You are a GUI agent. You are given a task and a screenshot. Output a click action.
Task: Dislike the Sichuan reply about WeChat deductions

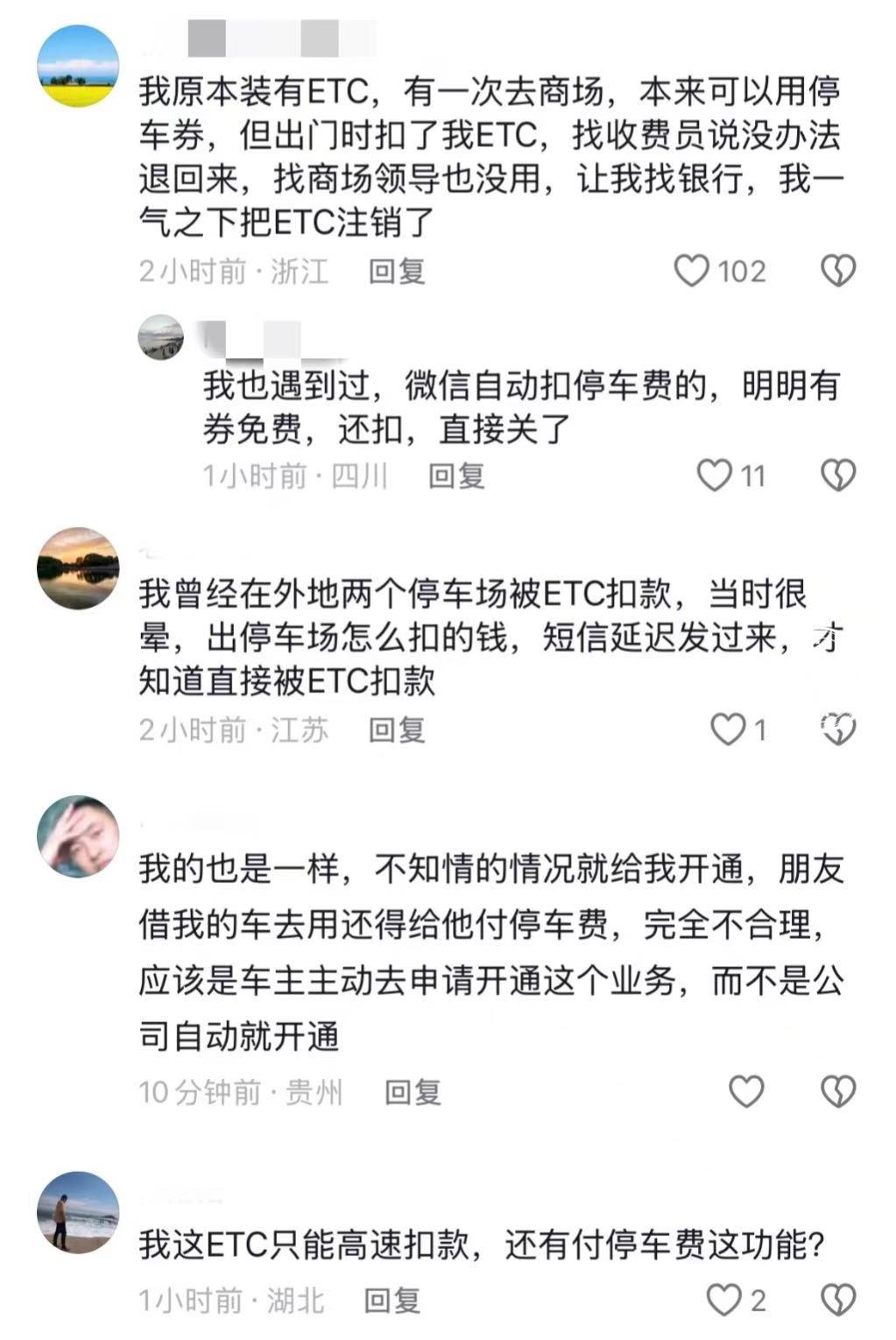click(x=837, y=476)
